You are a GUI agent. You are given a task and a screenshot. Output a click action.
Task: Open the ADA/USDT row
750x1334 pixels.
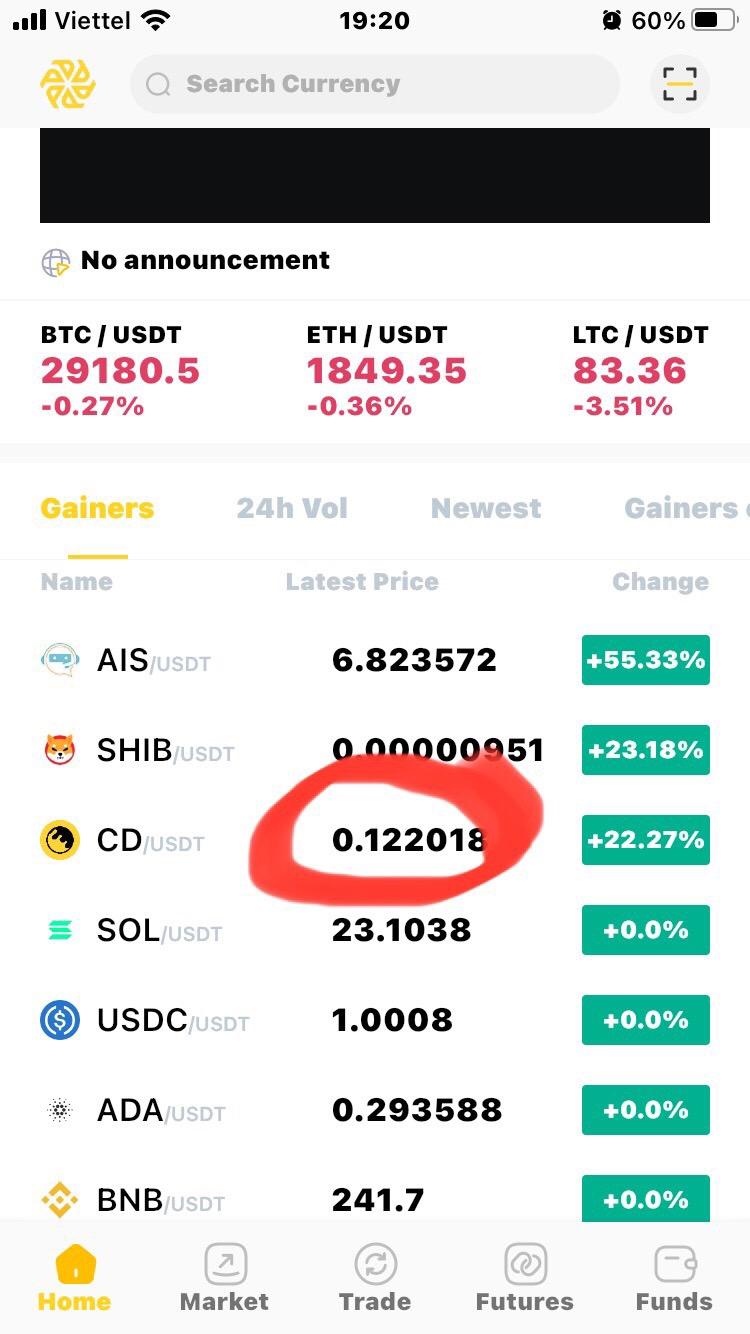[x=375, y=1110]
